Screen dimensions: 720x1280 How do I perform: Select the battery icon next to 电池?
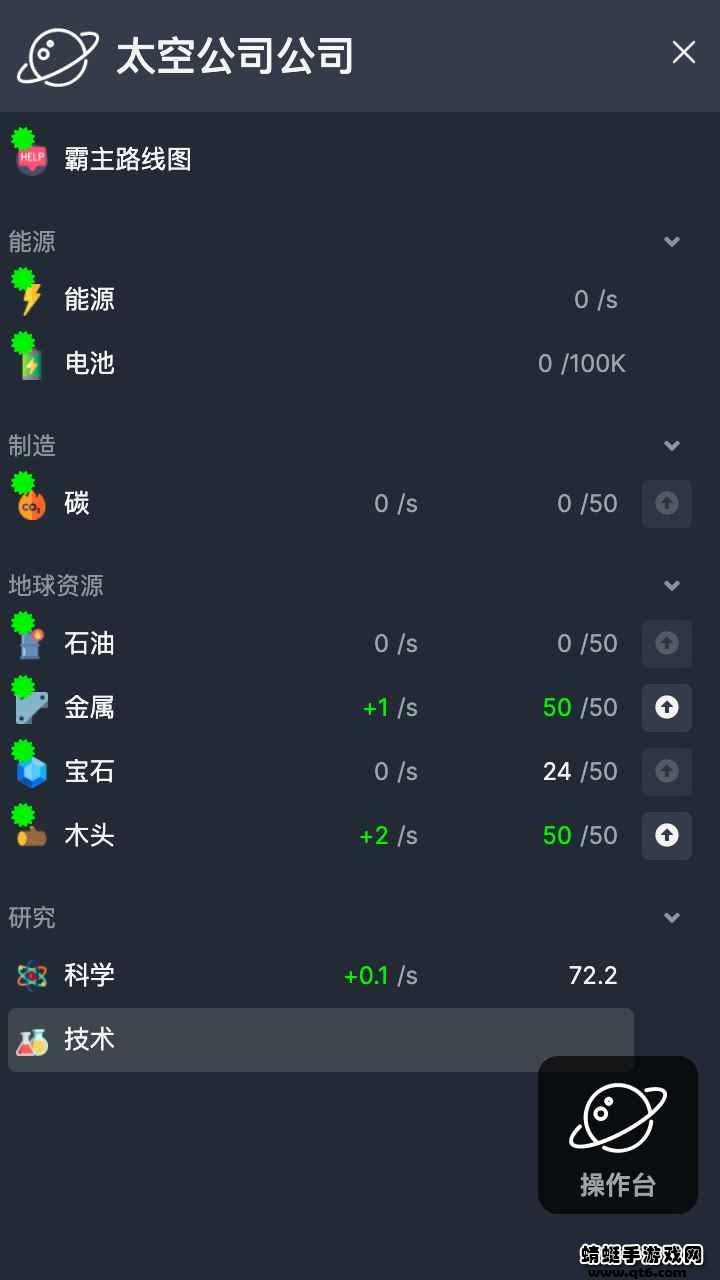(31, 363)
